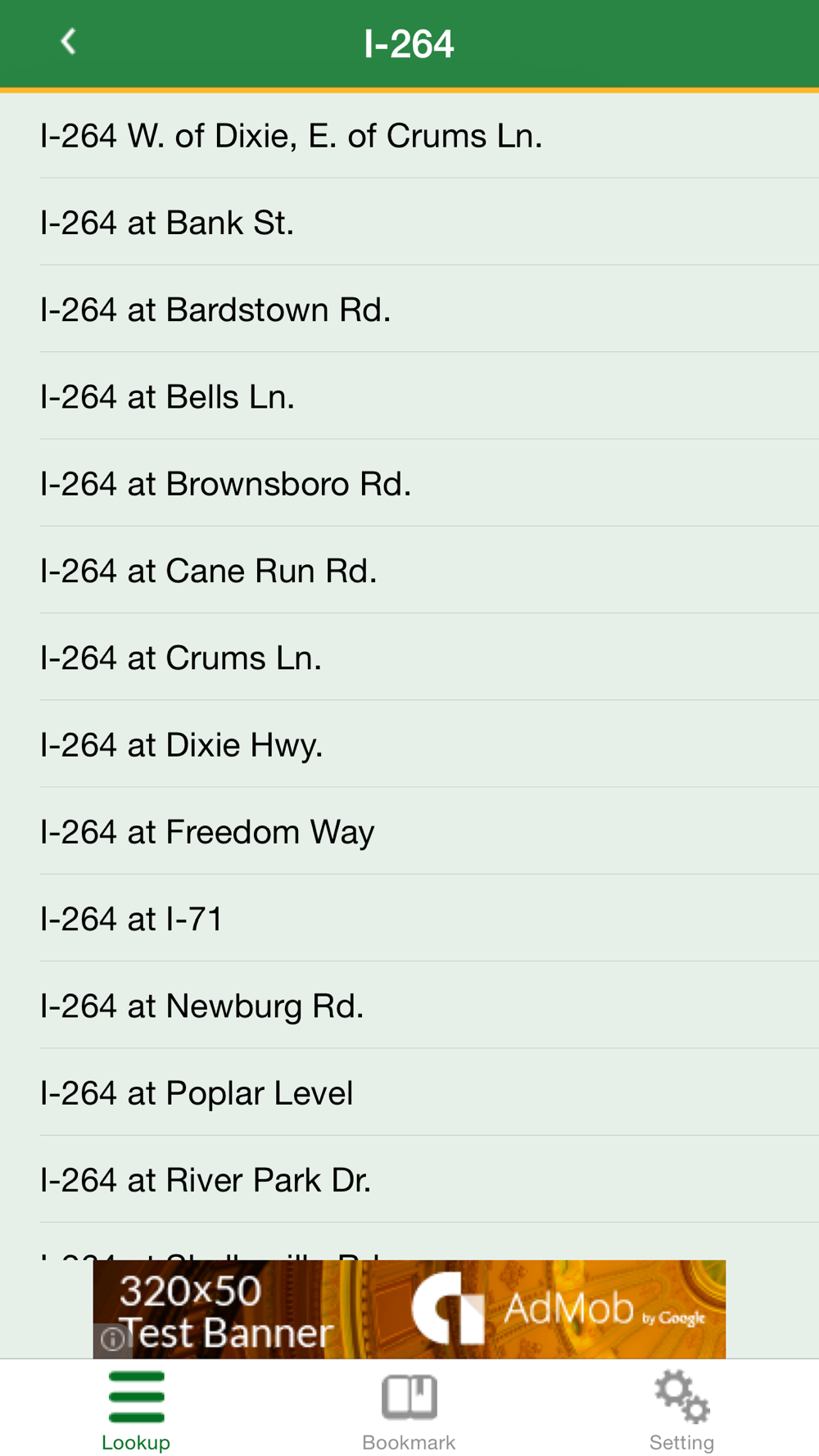Screen dimensions: 819x1456
Task: Open I-264 W. of Dixie, E. of Crums Ln.
Action: (409, 135)
